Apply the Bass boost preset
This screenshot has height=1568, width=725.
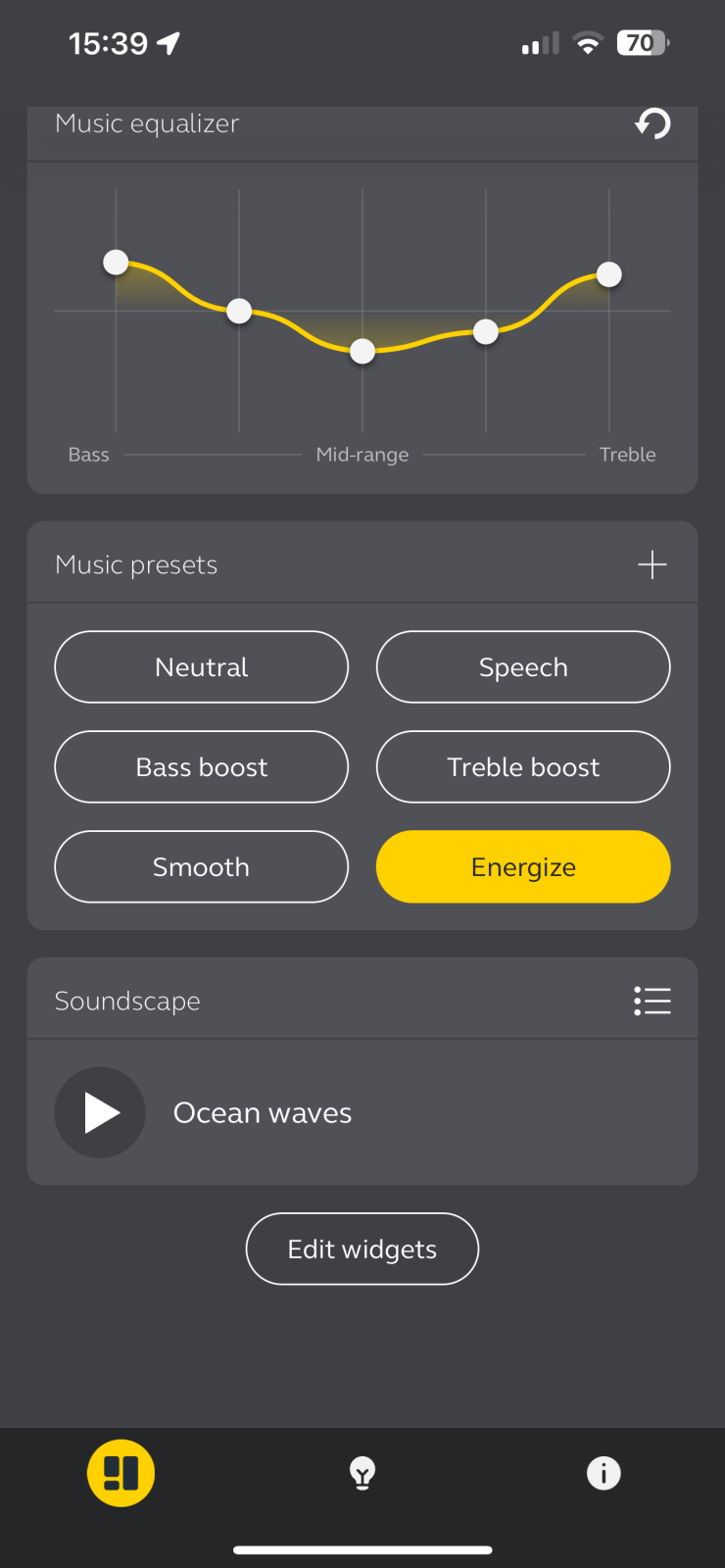tap(202, 767)
